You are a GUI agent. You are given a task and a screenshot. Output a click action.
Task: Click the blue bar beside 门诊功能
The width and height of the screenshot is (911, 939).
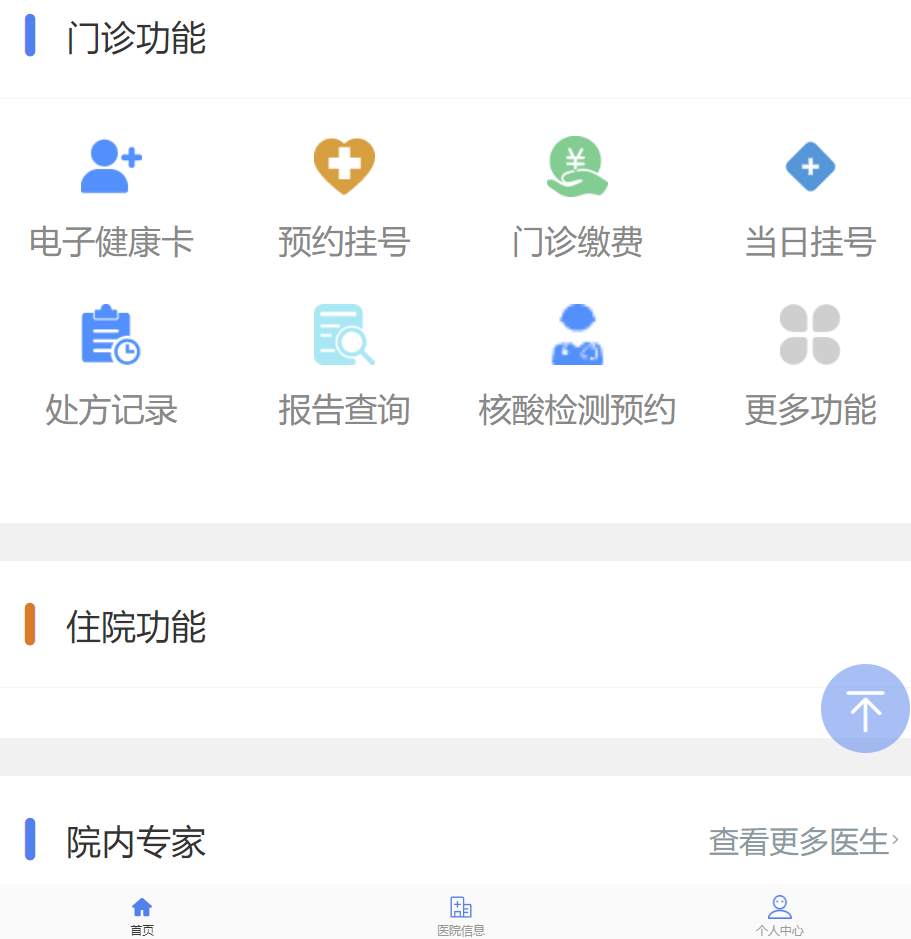coord(31,37)
